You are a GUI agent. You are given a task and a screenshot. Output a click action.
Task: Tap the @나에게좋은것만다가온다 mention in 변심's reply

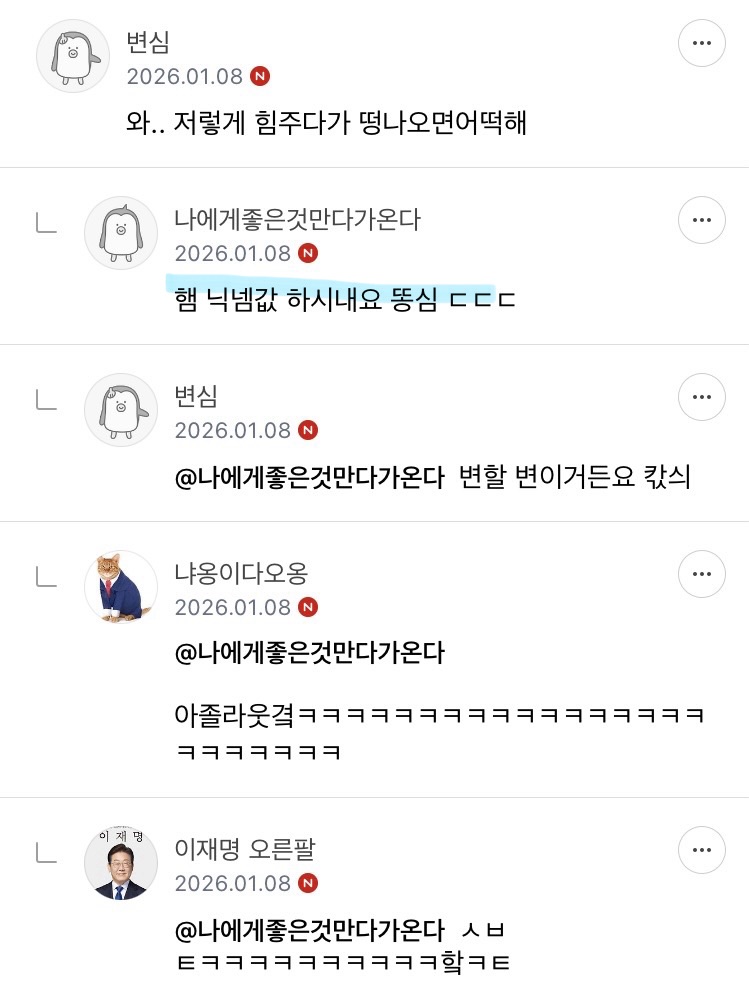(310, 477)
